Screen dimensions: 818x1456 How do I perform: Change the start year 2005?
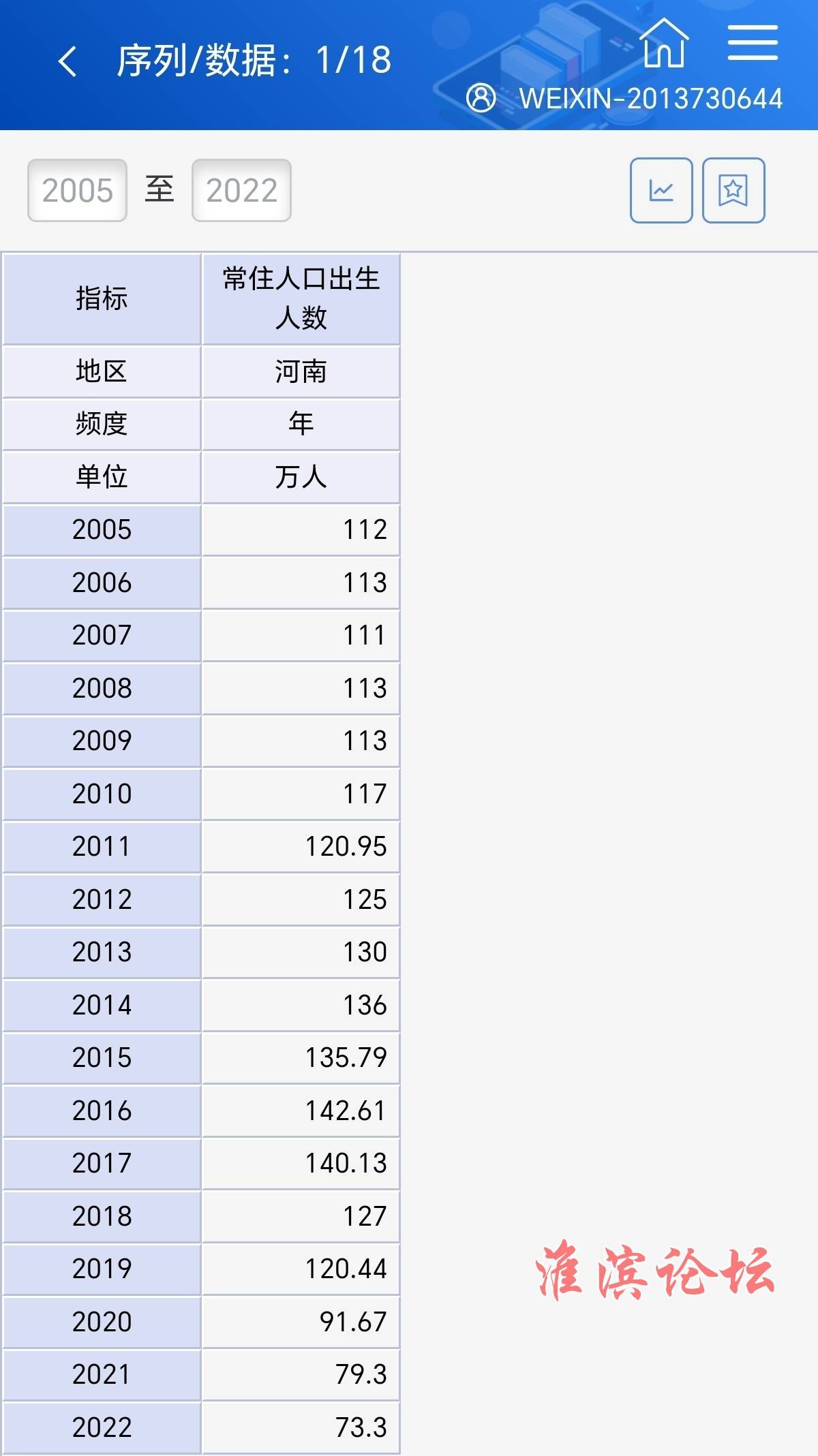(77, 190)
